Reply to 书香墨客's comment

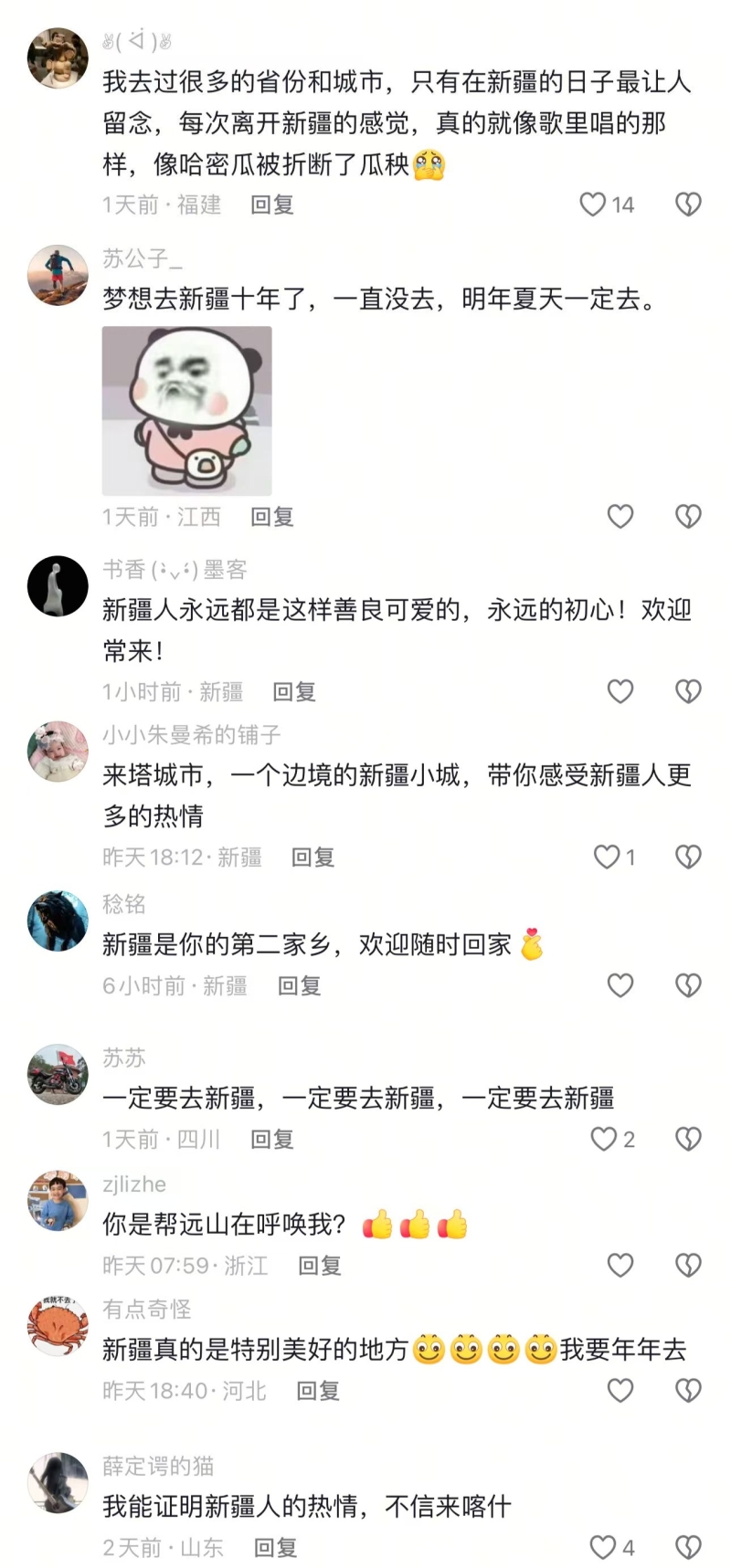[x=294, y=692]
